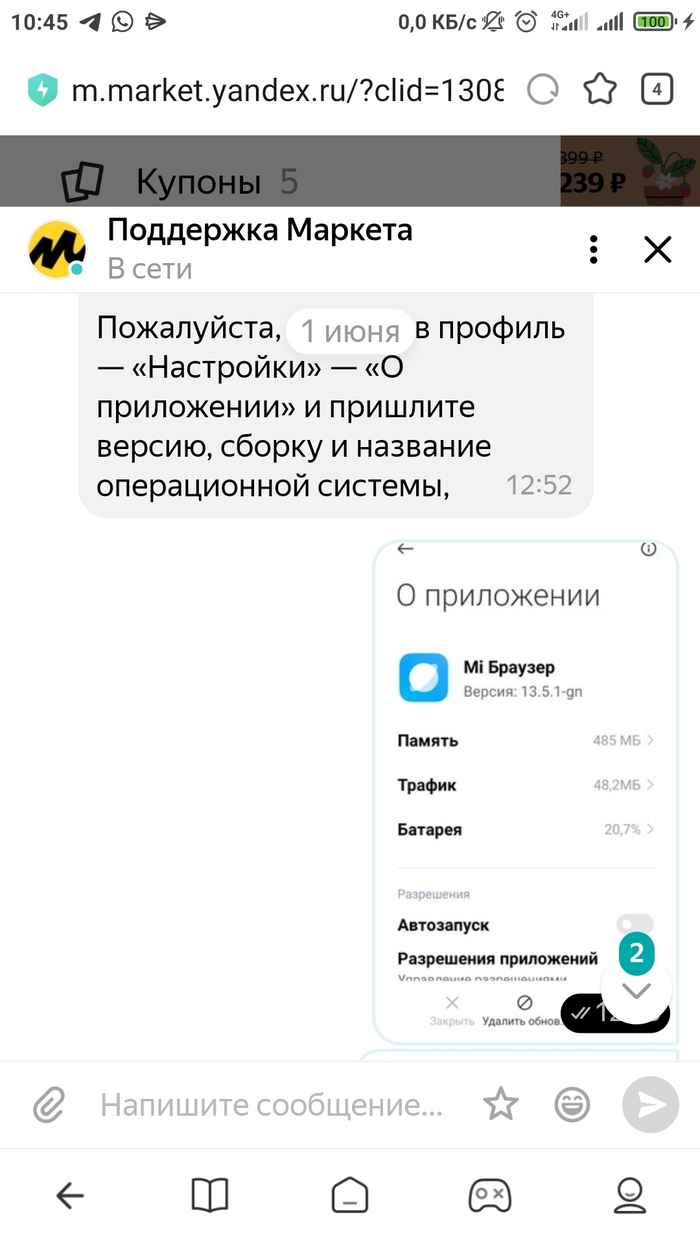Go back in the browser

(x=70, y=1194)
